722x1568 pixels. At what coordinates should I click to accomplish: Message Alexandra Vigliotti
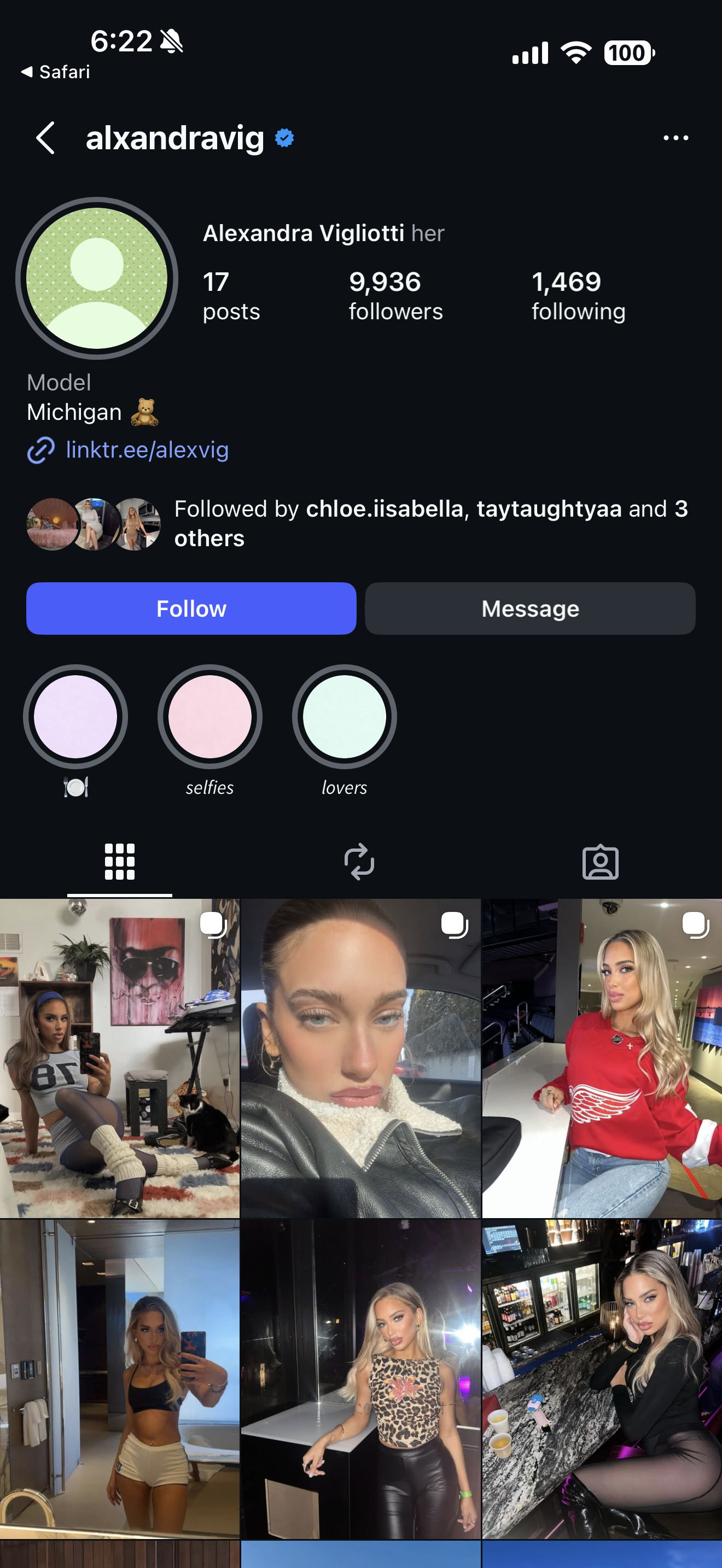click(x=529, y=609)
